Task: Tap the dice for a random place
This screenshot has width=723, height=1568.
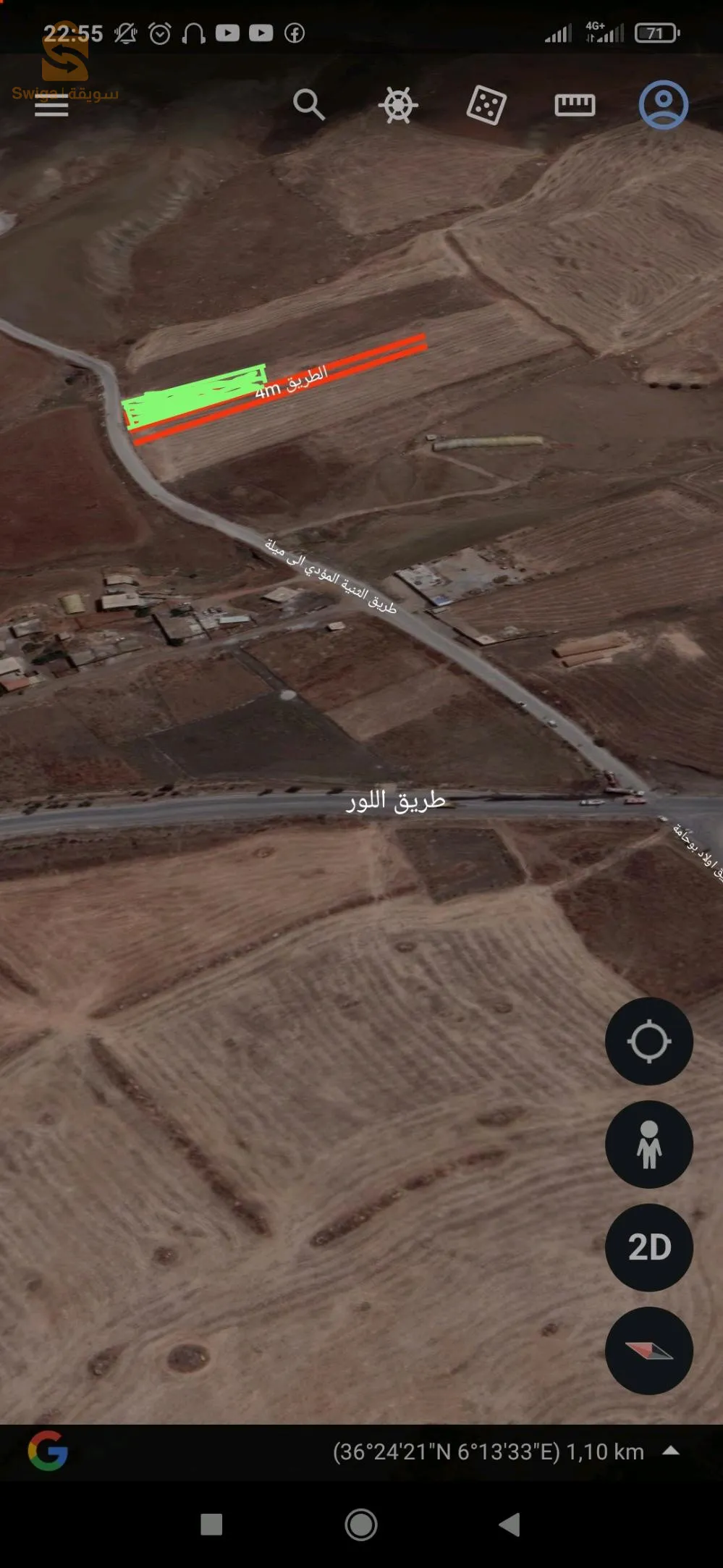Action: (x=486, y=106)
